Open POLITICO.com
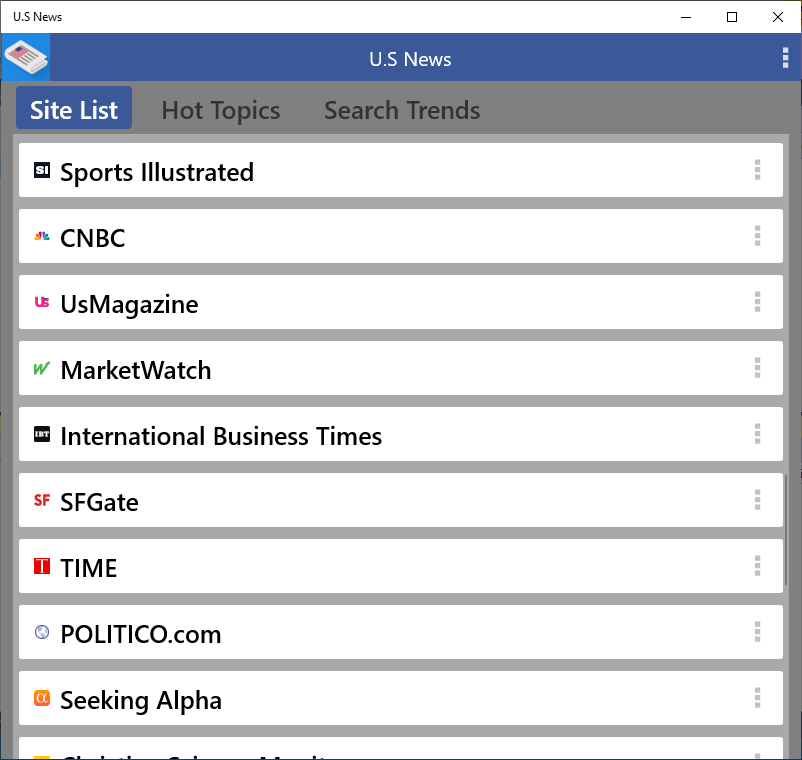 coord(141,634)
